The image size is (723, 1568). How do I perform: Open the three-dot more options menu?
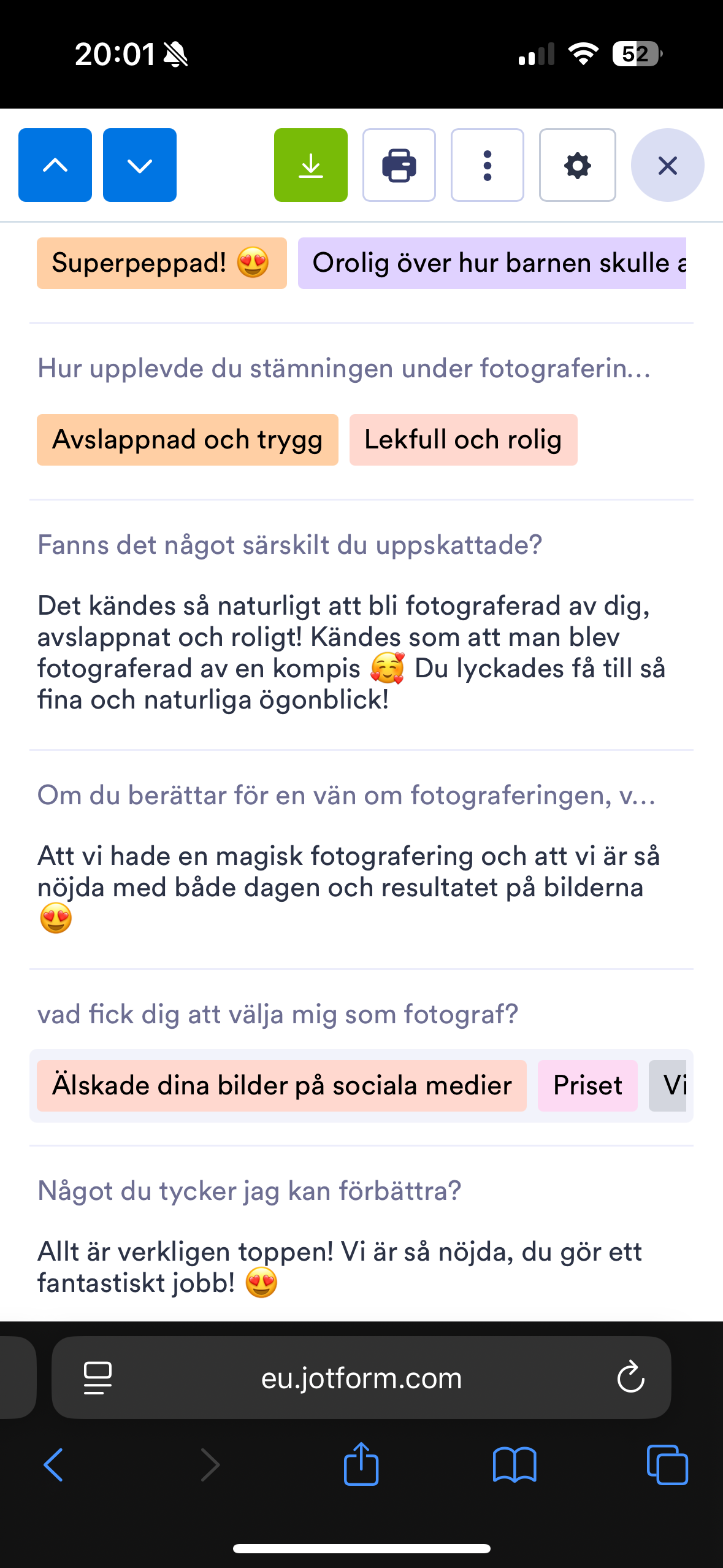coord(488,165)
